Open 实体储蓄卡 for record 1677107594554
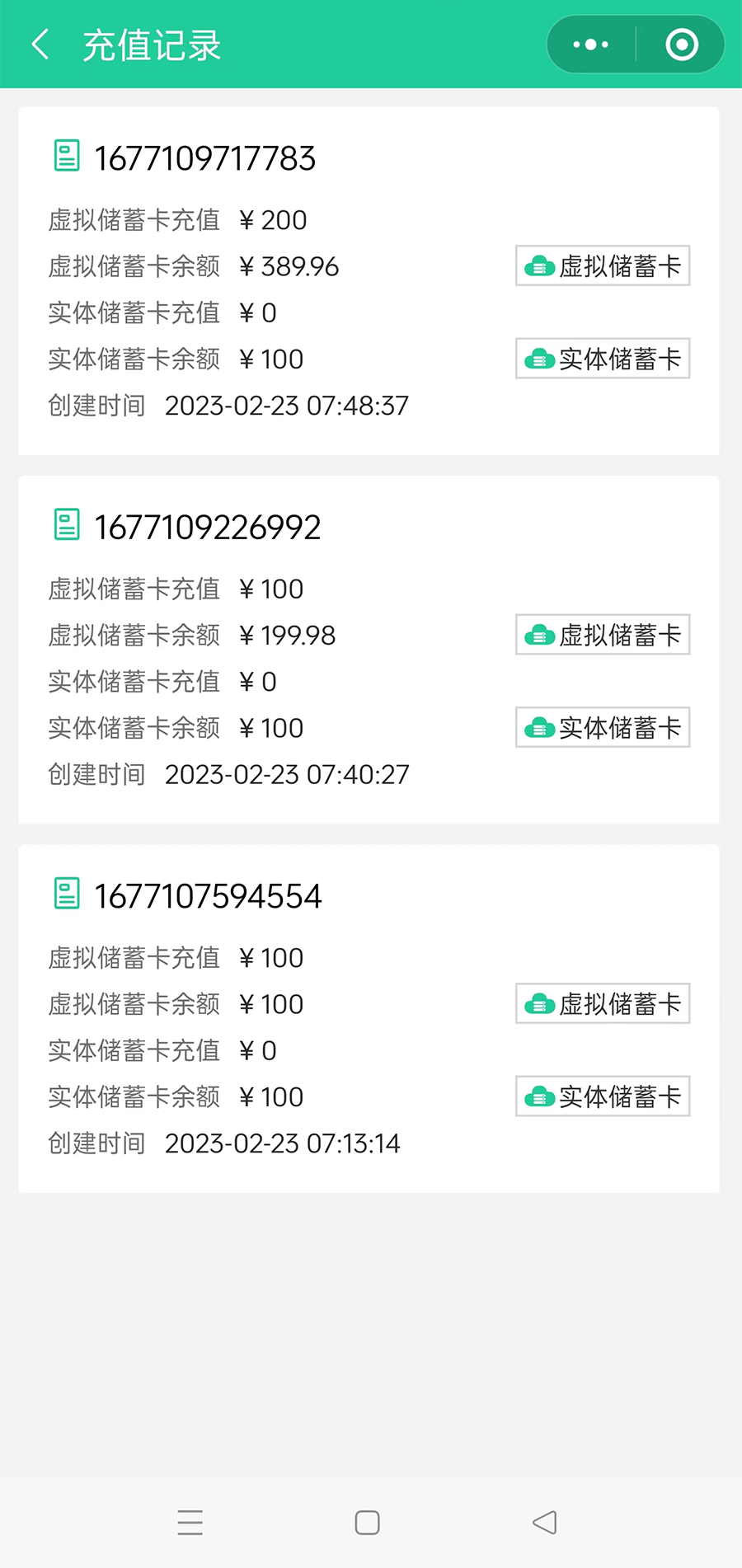The image size is (742, 1568). (603, 1096)
